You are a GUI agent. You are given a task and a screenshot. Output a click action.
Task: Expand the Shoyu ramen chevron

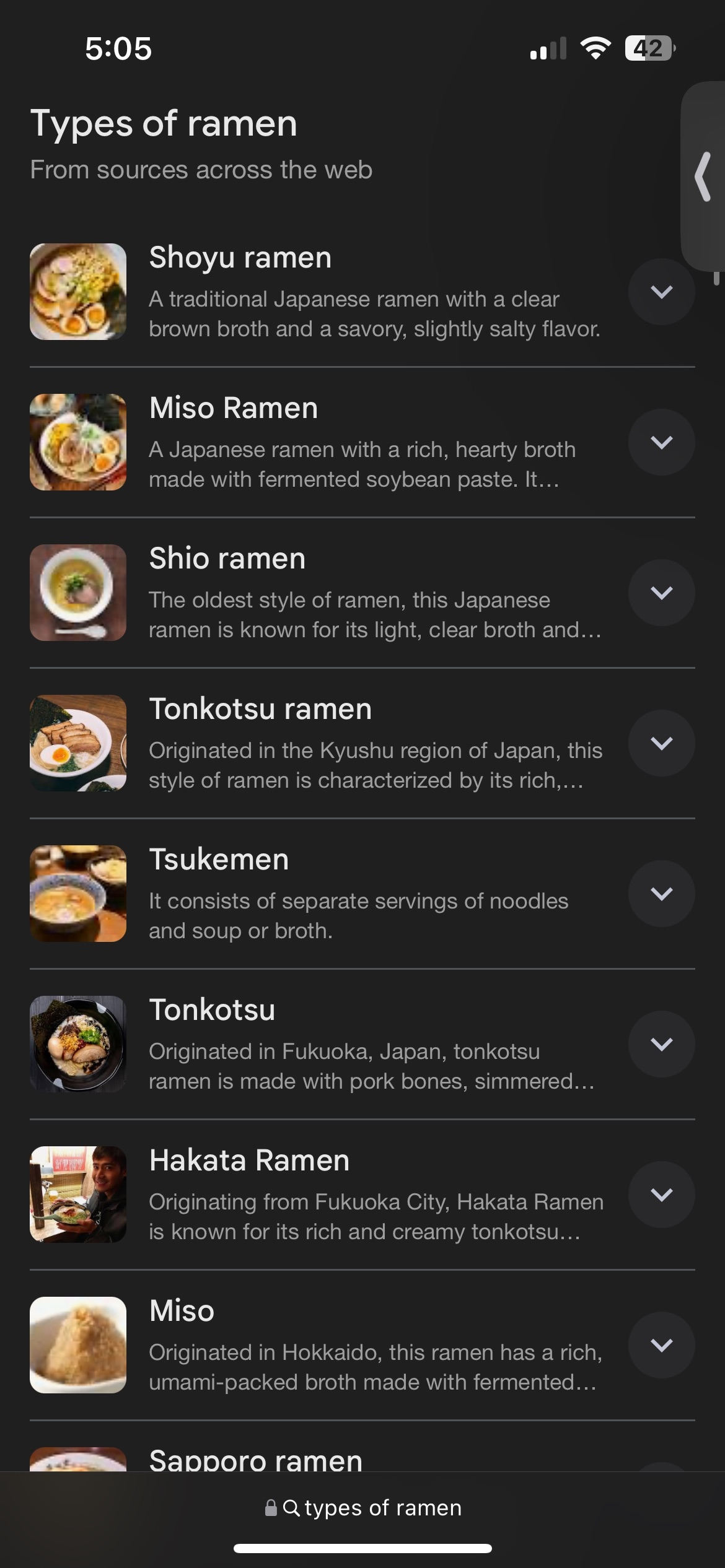click(661, 292)
